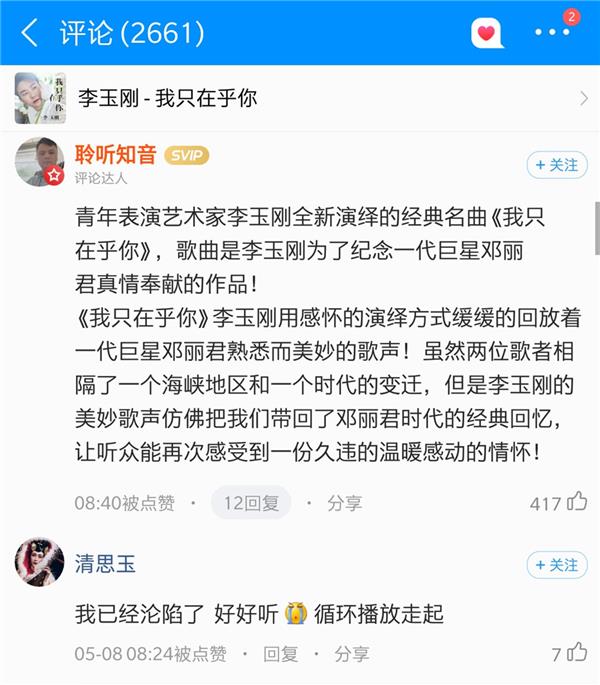Share 清思玉's comment
600x685 pixels.
click(352, 654)
